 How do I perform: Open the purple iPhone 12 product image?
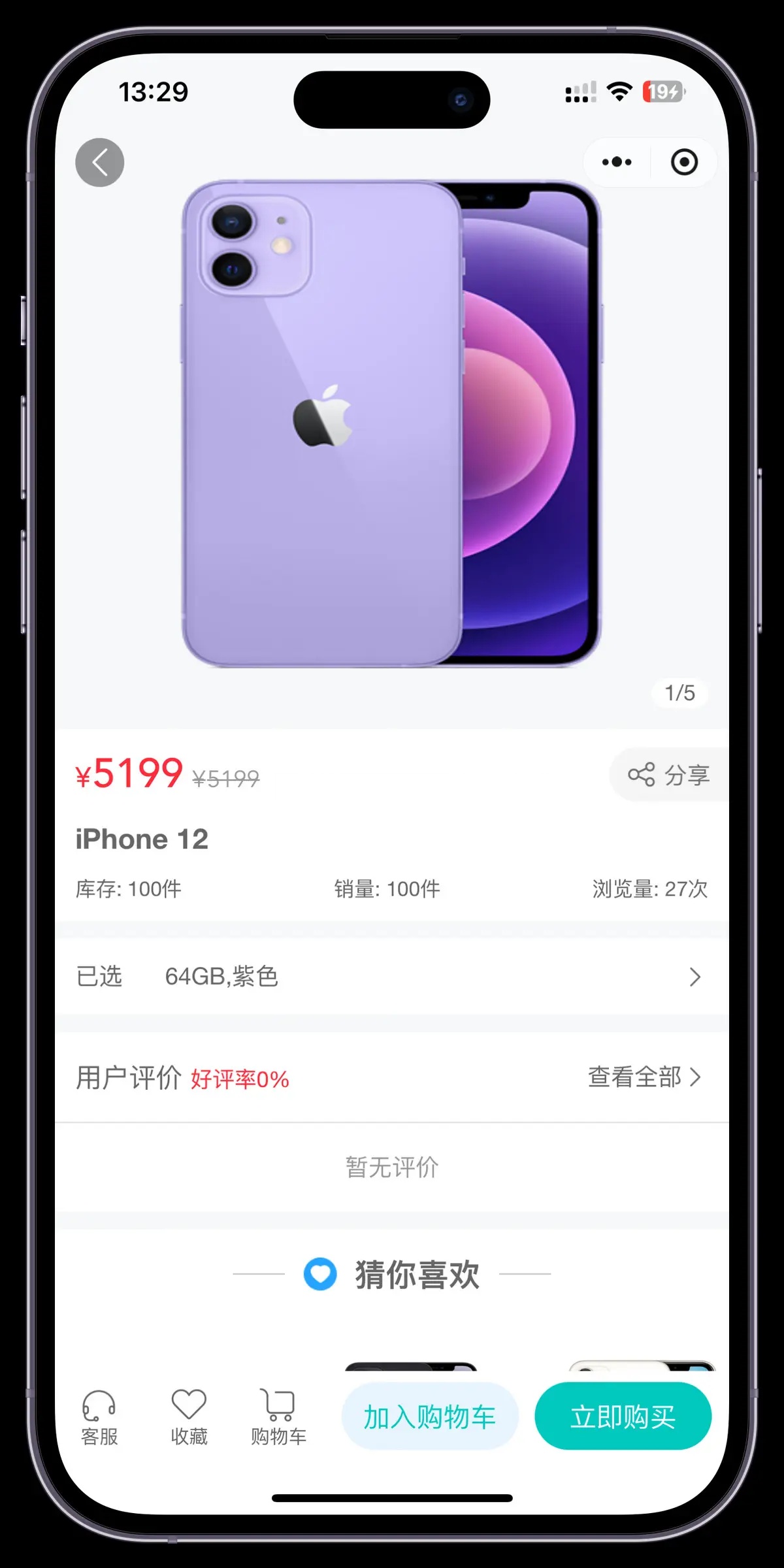point(391,423)
